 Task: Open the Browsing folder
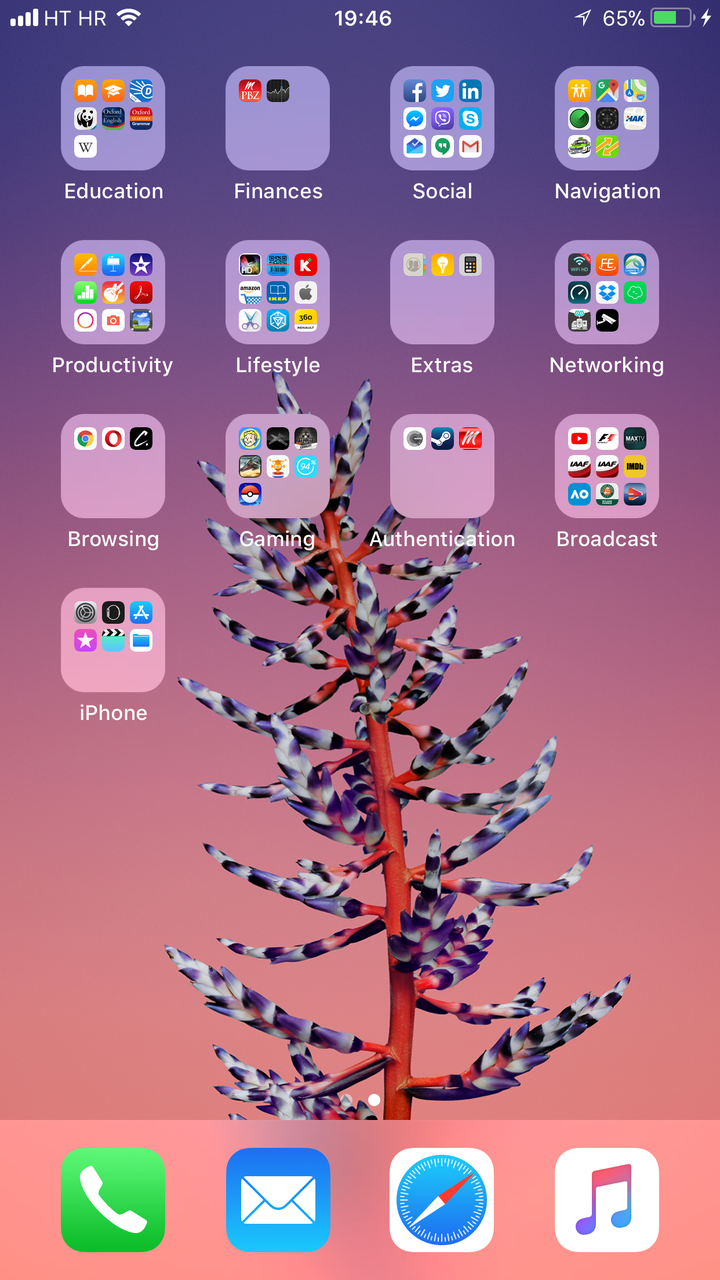click(x=113, y=466)
